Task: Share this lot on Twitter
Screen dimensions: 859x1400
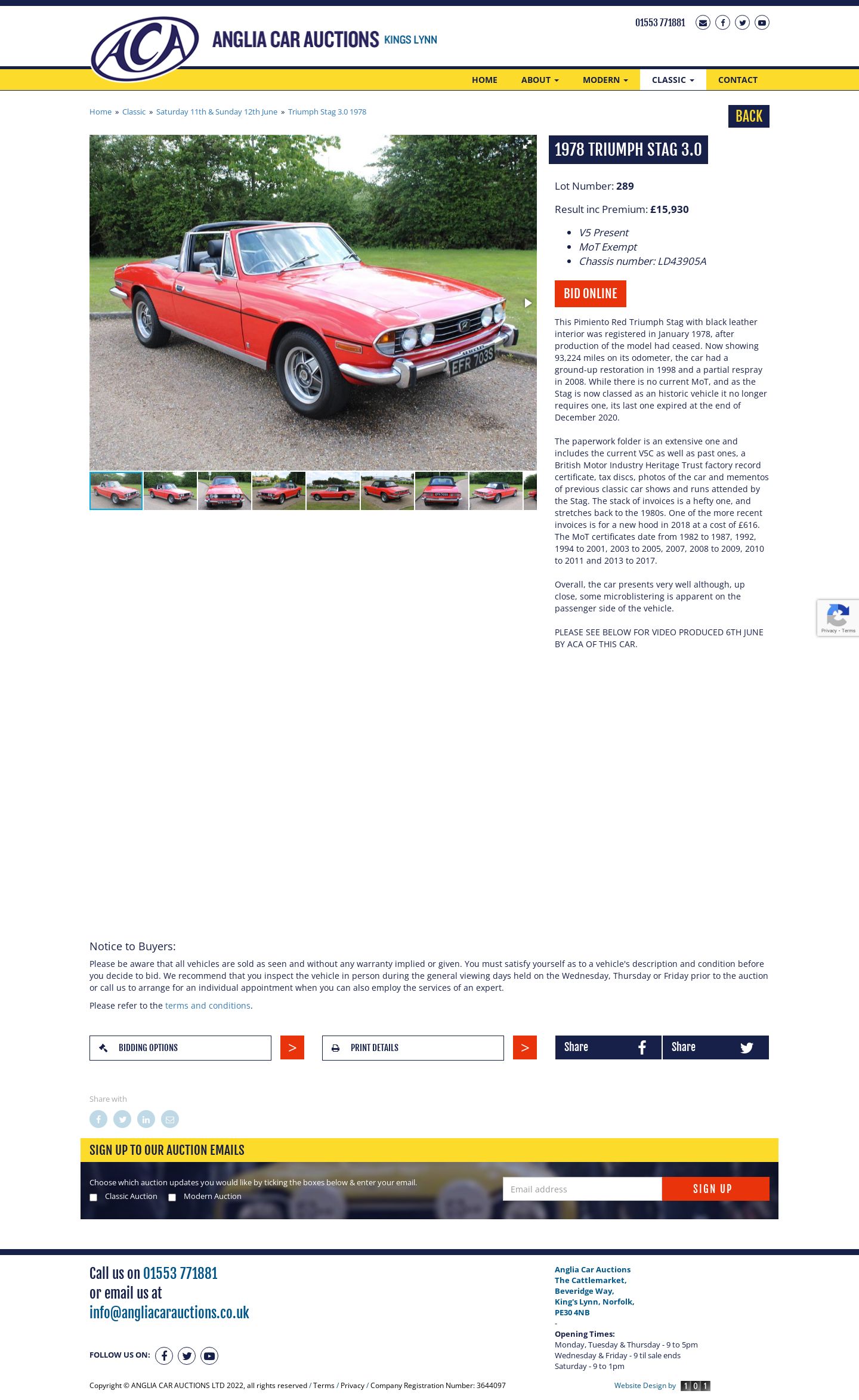Action: pyautogui.click(x=715, y=1047)
